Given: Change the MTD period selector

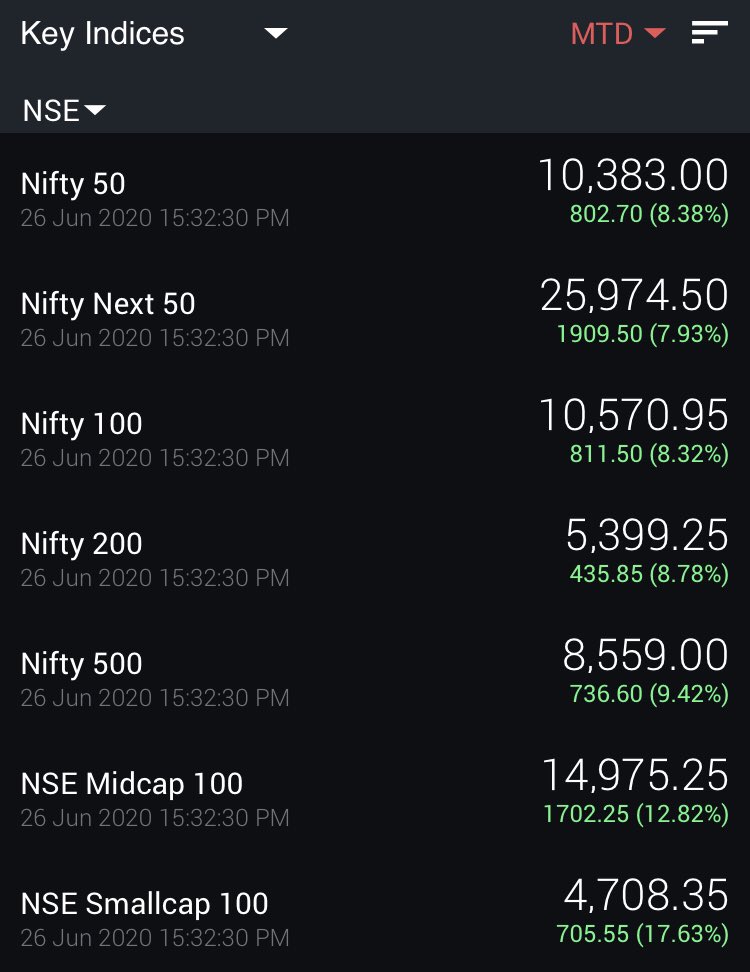Looking at the screenshot, I should point(618,33).
